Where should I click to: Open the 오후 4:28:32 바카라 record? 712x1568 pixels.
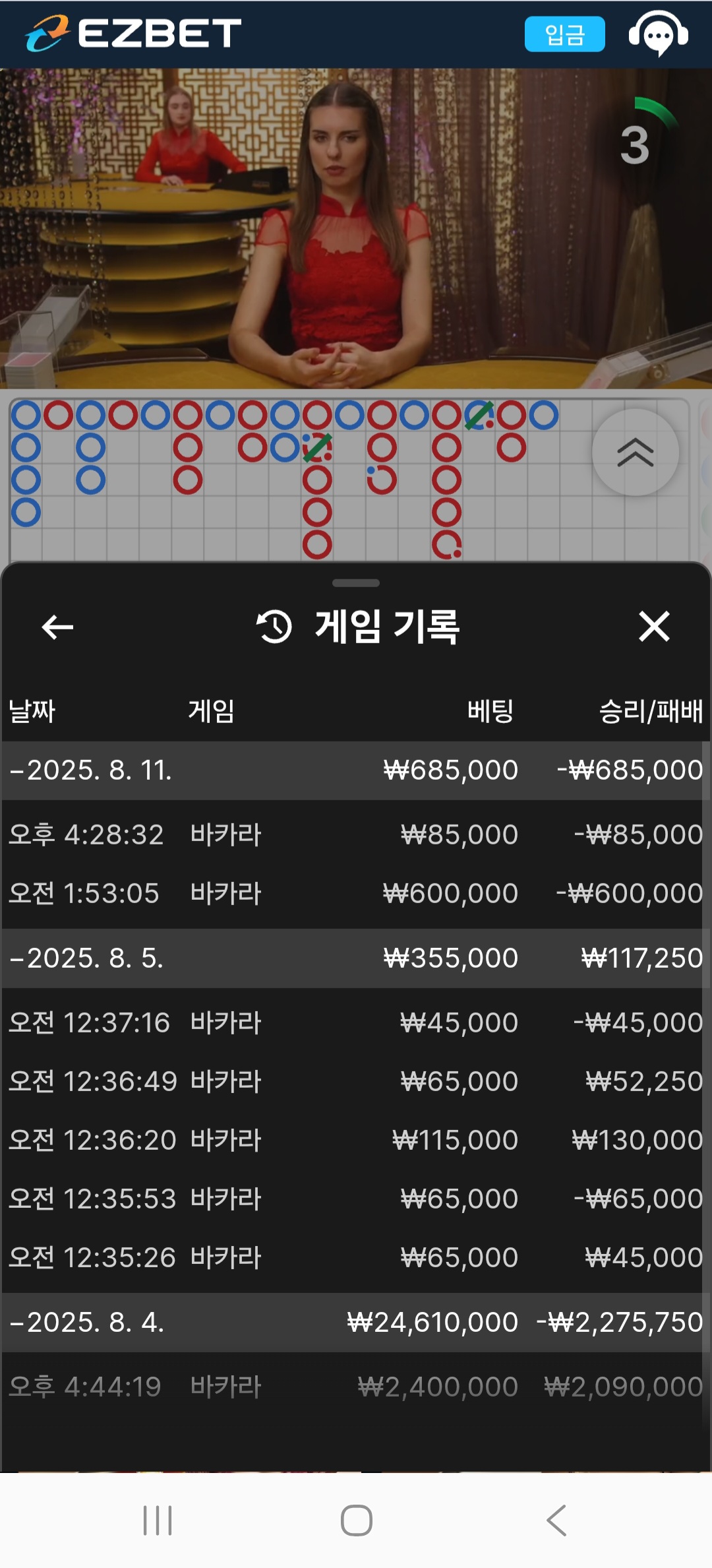[x=356, y=835]
